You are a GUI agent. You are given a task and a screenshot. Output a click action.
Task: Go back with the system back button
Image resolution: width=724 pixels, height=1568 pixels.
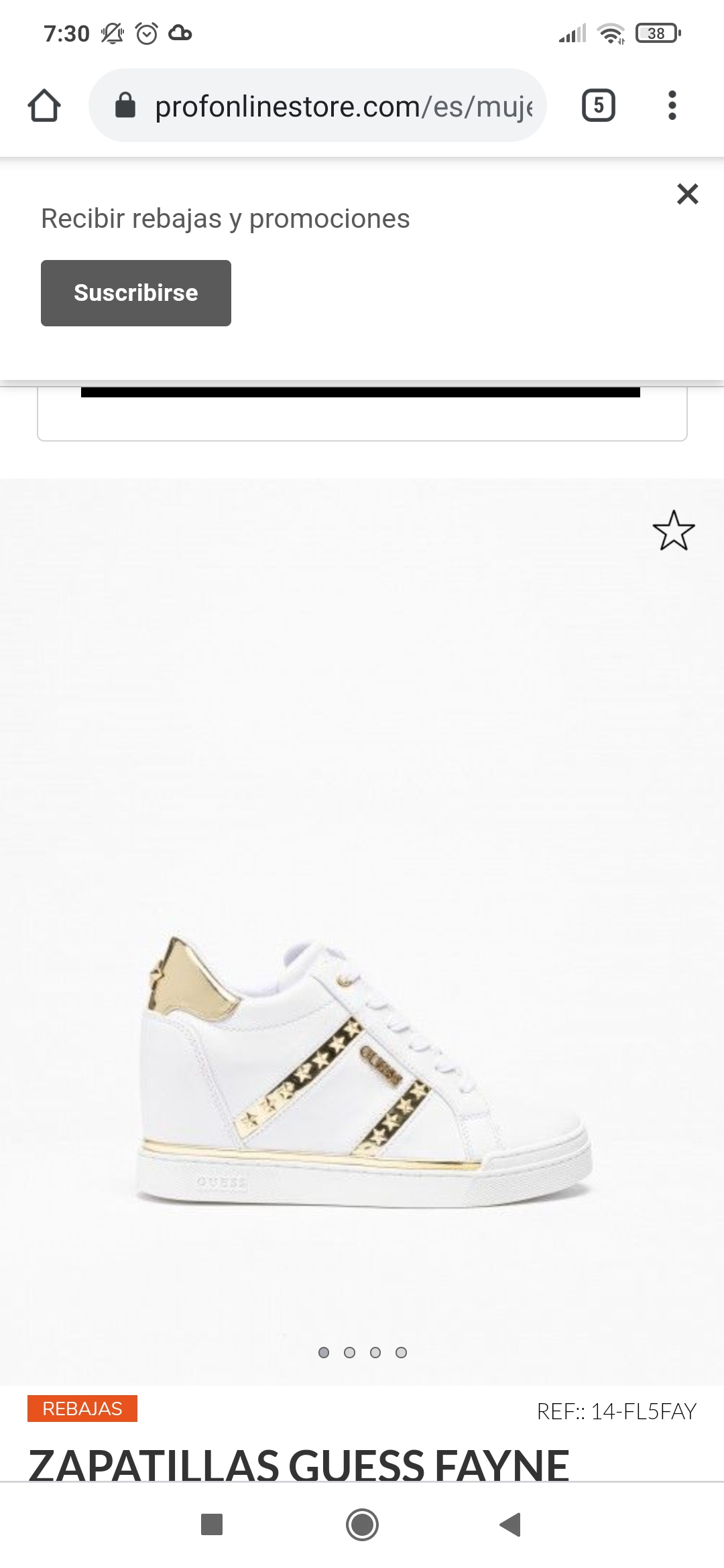pyautogui.click(x=510, y=1524)
